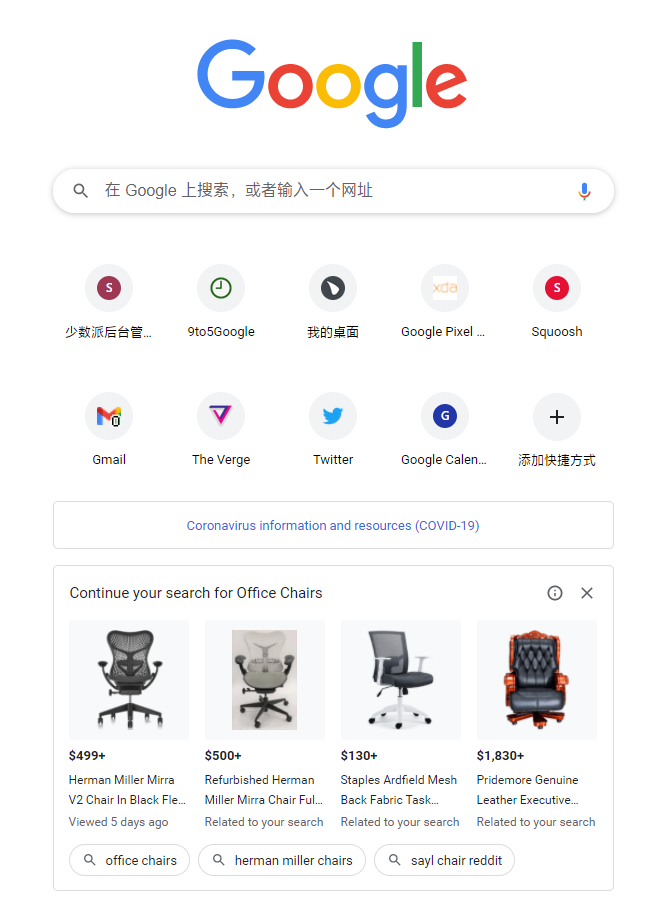Open the 9to5Google shortcut

point(221,289)
